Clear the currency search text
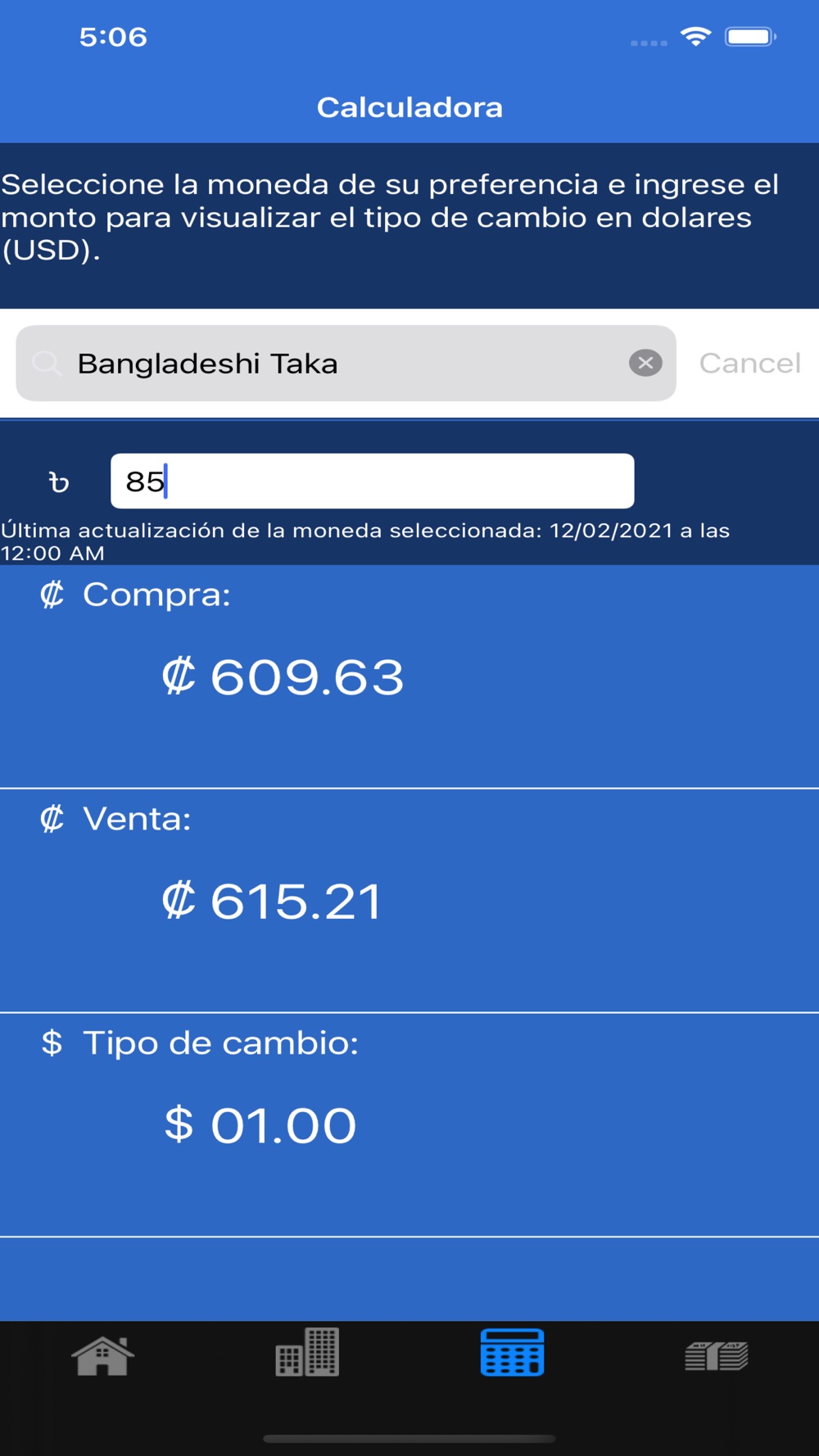 click(x=645, y=363)
